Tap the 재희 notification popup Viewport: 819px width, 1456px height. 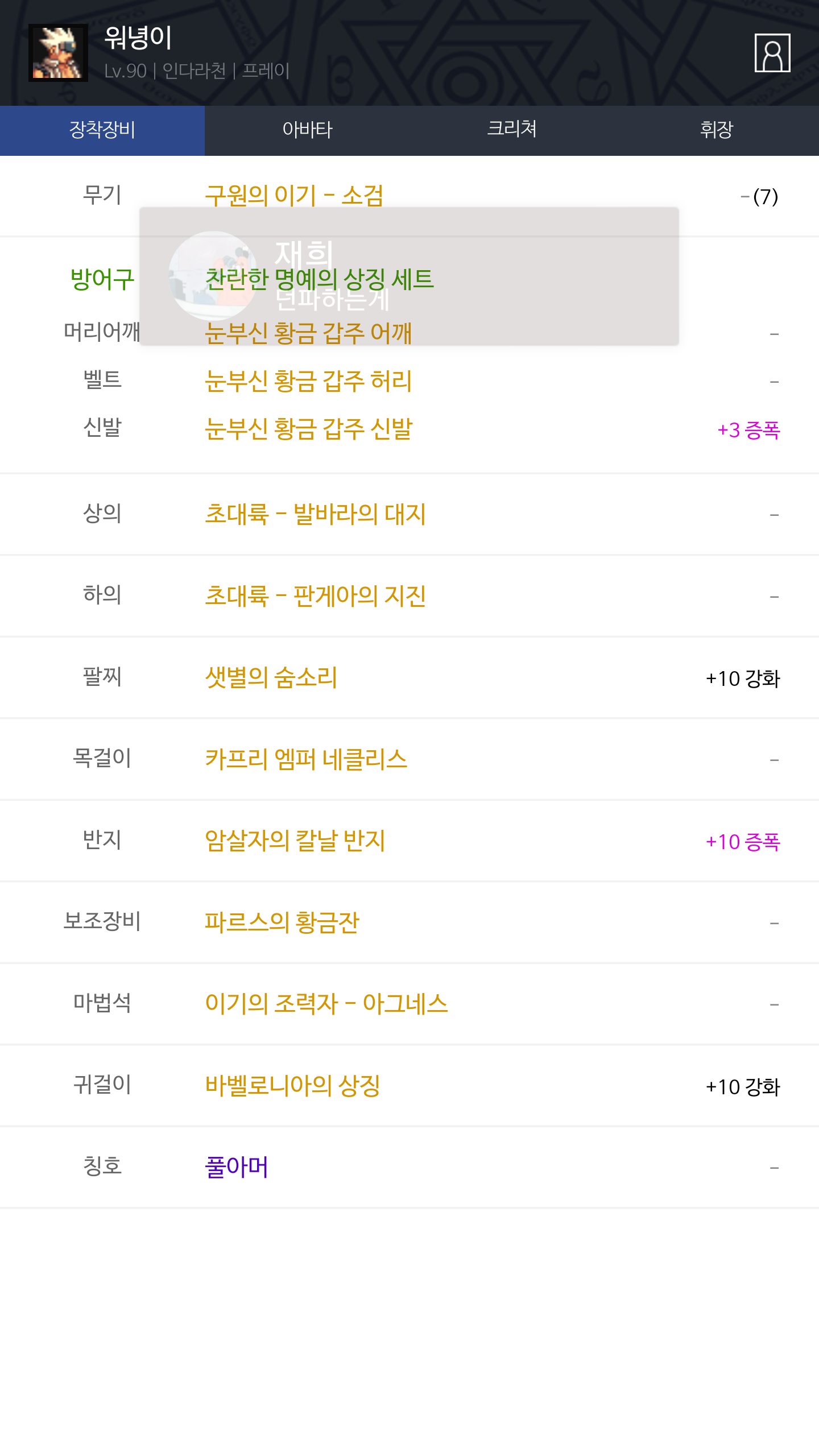409,276
